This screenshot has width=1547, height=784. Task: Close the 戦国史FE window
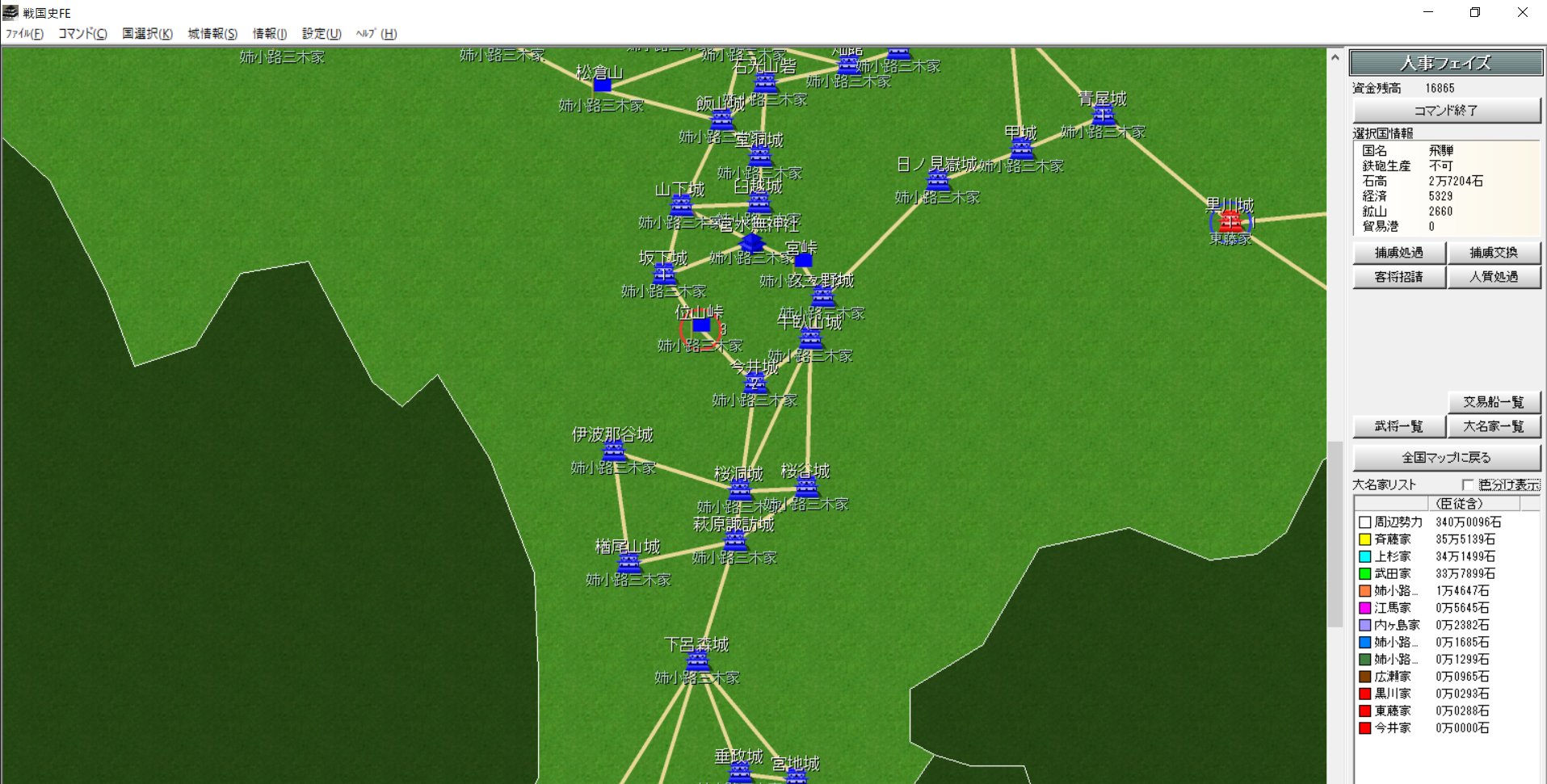[x=1522, y=12]
